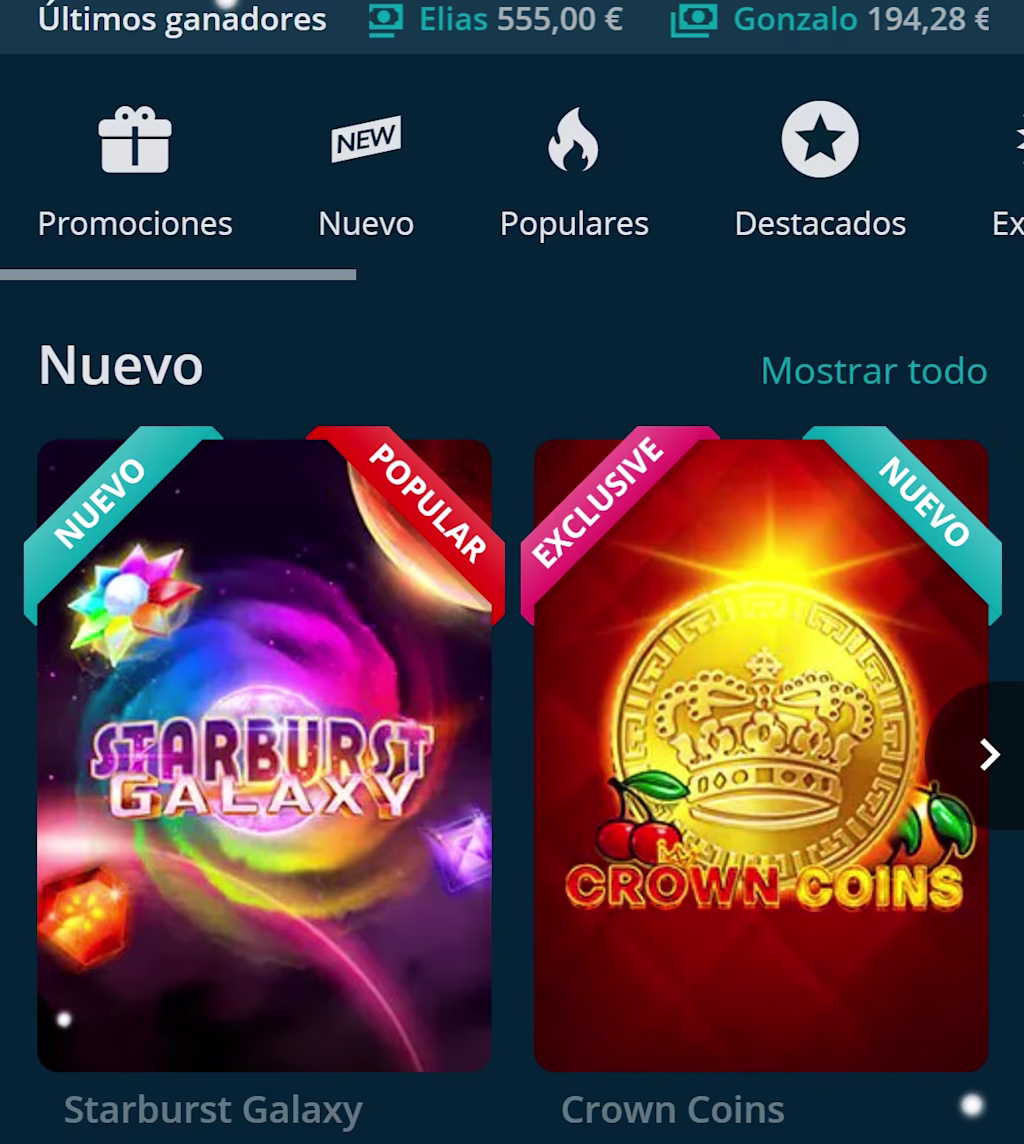Screen dimensions: 1024x1144
Task: Select the Populares category
Action: [x=574, y=175]
